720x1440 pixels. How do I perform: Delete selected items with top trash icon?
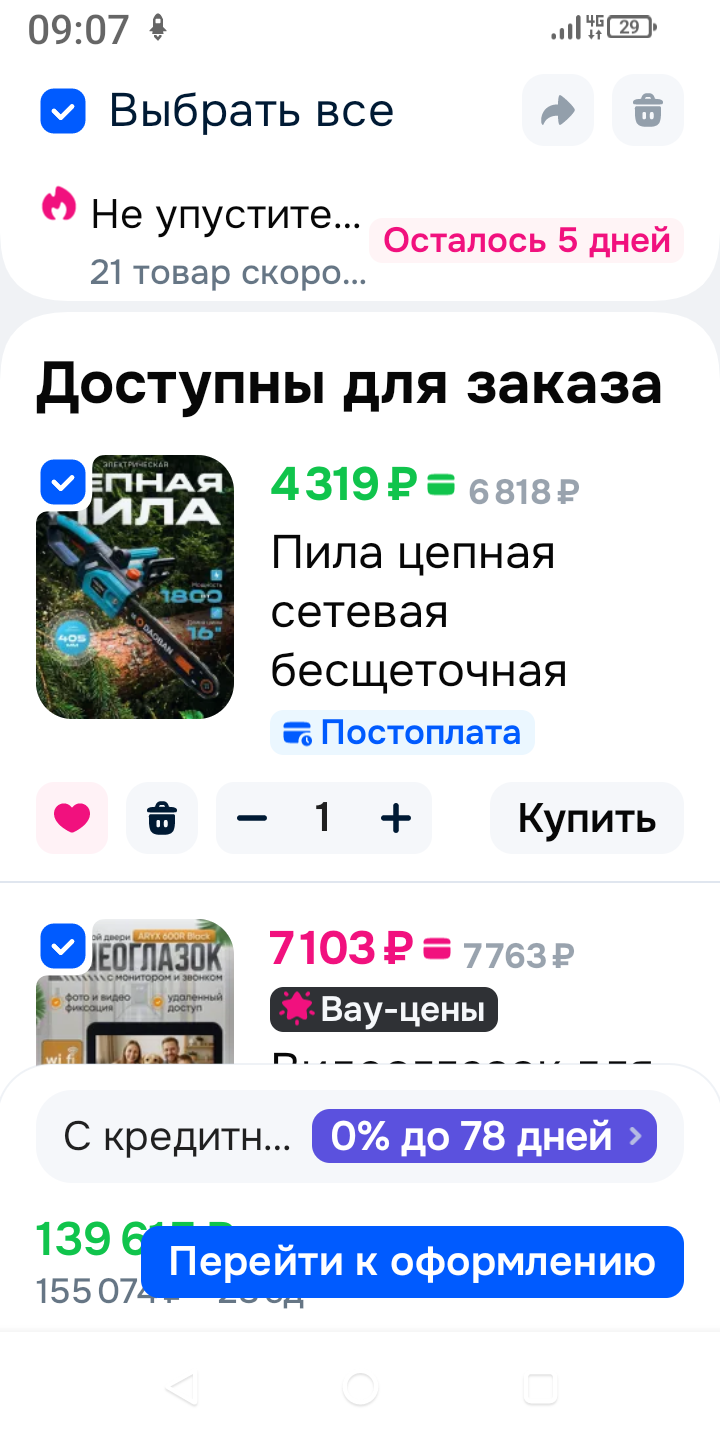pyautogui.click(x=648, y=111)
